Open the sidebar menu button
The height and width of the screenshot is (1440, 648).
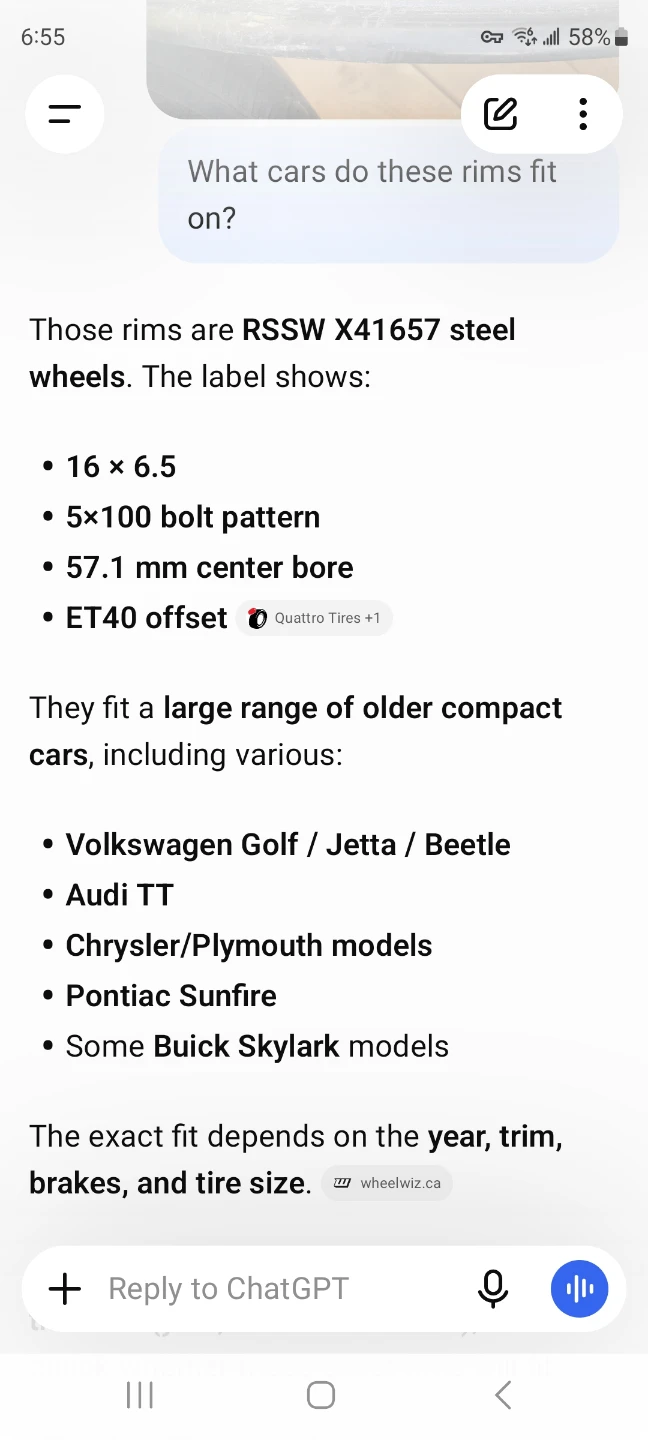click(x=65, y=114)
